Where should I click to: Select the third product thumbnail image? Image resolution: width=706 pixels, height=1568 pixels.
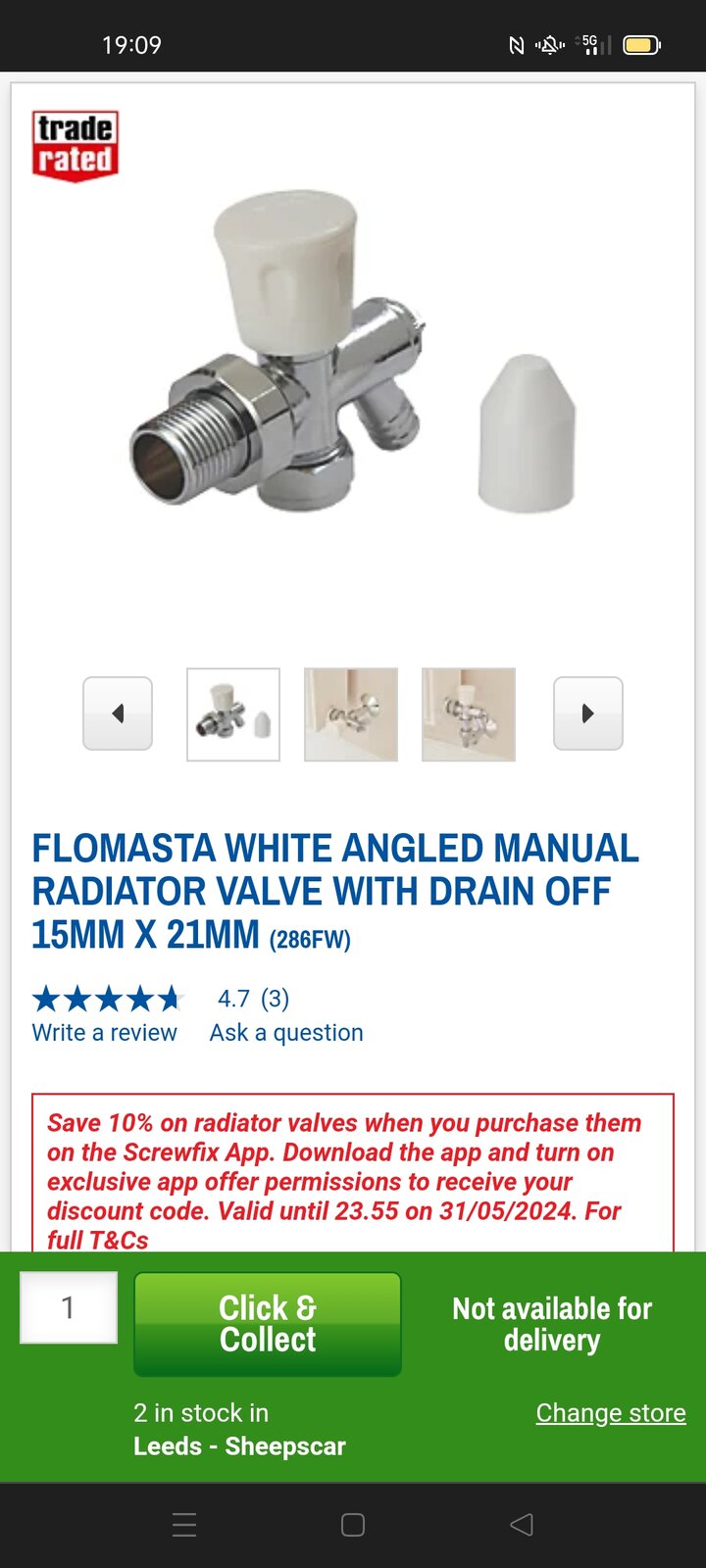469,714
